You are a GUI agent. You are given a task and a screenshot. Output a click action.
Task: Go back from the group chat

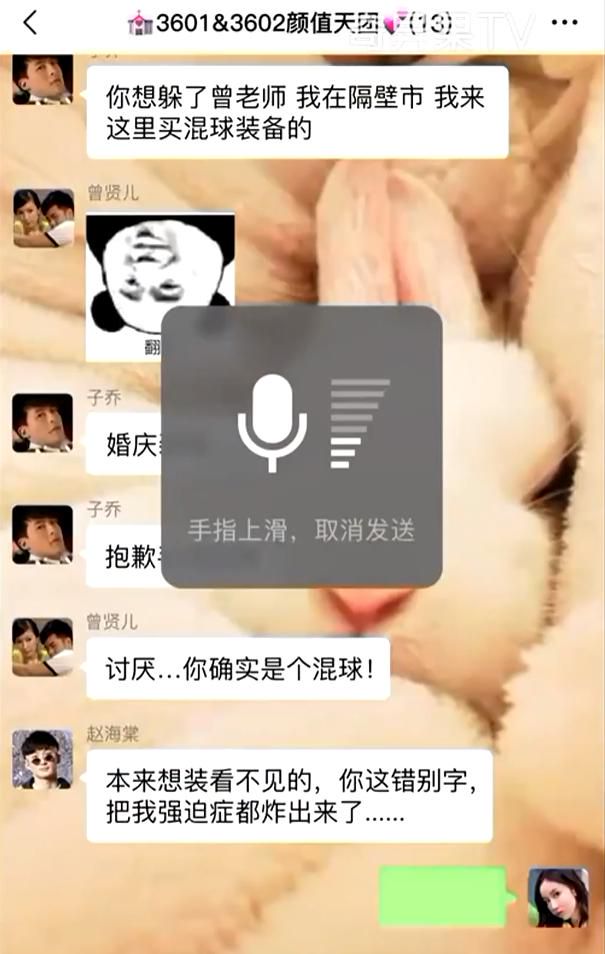point(30,22)
